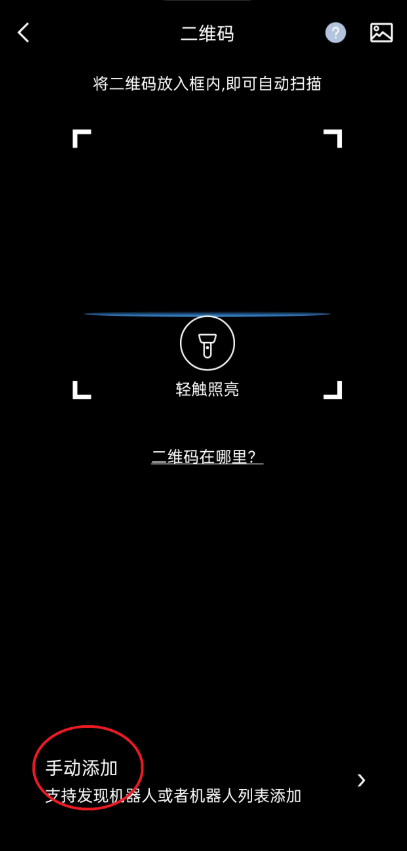Go back using the top-left arrow
The height and width of the screenshot is (851, 407).
(23, 33)
